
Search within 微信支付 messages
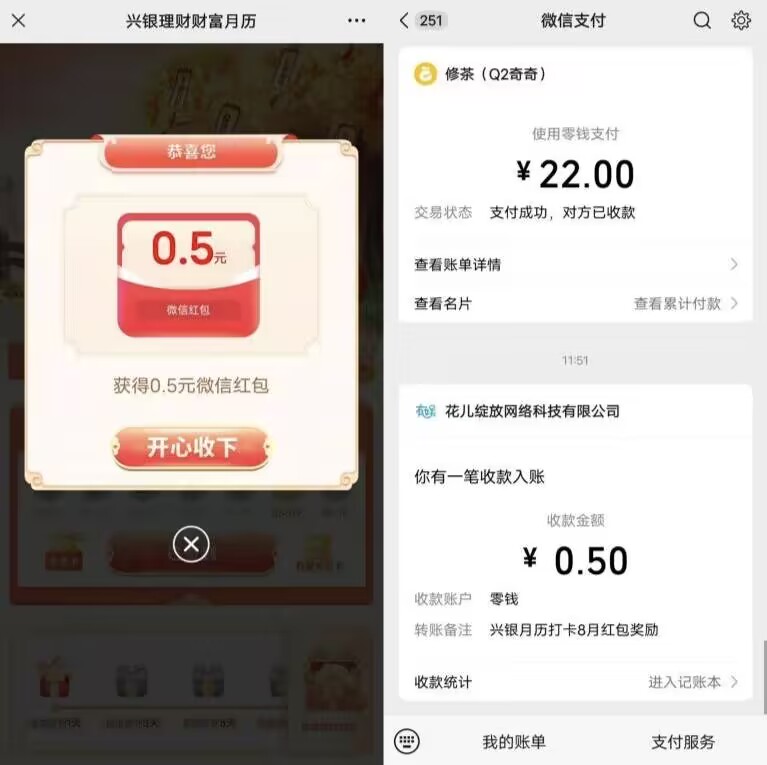[x=702, y=20]
